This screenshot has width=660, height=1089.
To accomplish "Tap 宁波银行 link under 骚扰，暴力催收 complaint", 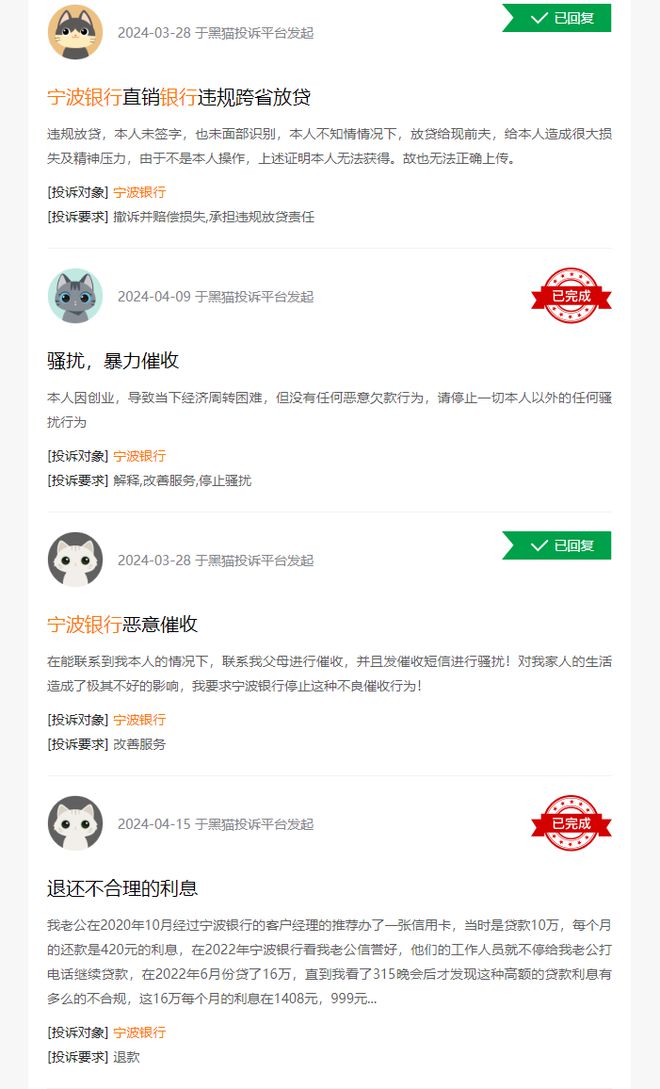I will (x=139, y=456).
